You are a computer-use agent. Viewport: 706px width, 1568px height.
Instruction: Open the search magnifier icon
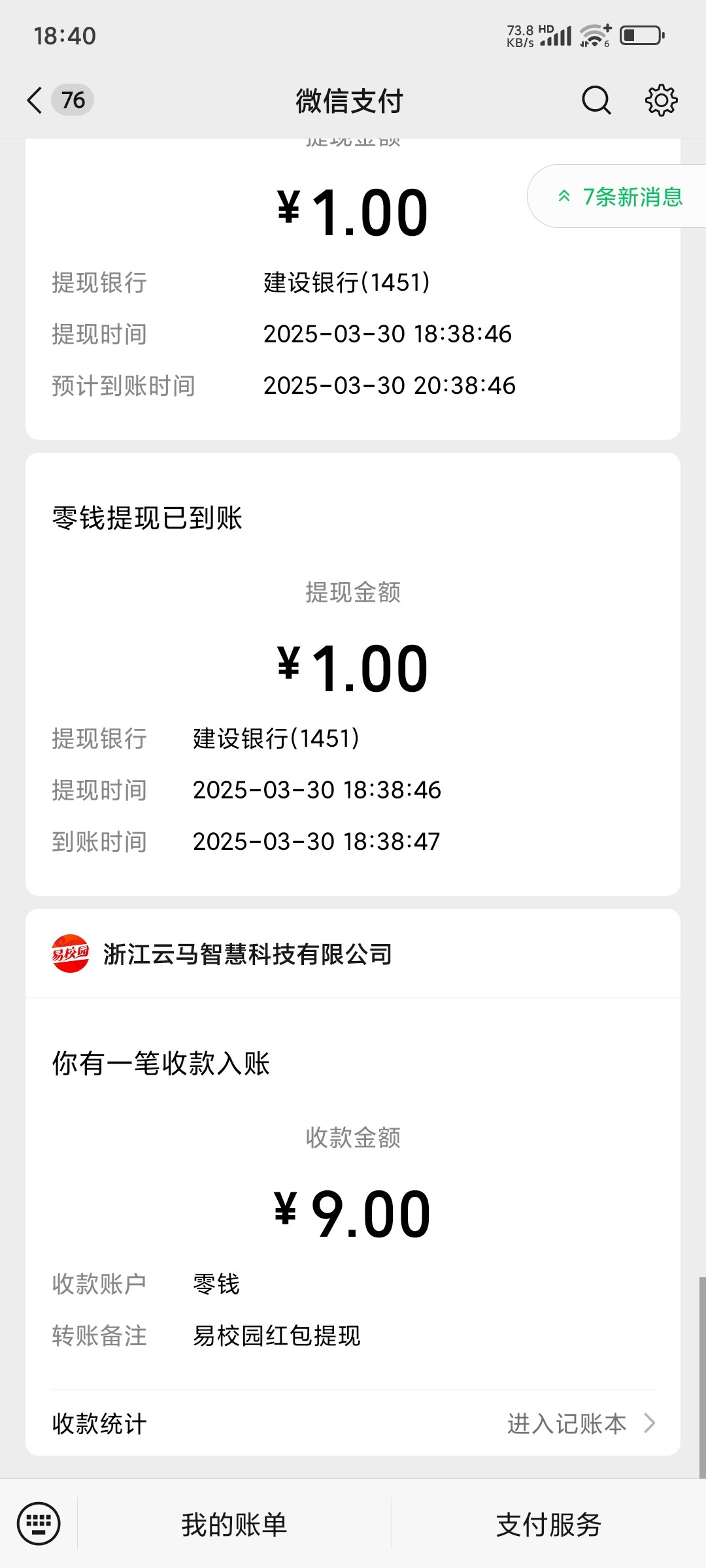coord(596,101)
